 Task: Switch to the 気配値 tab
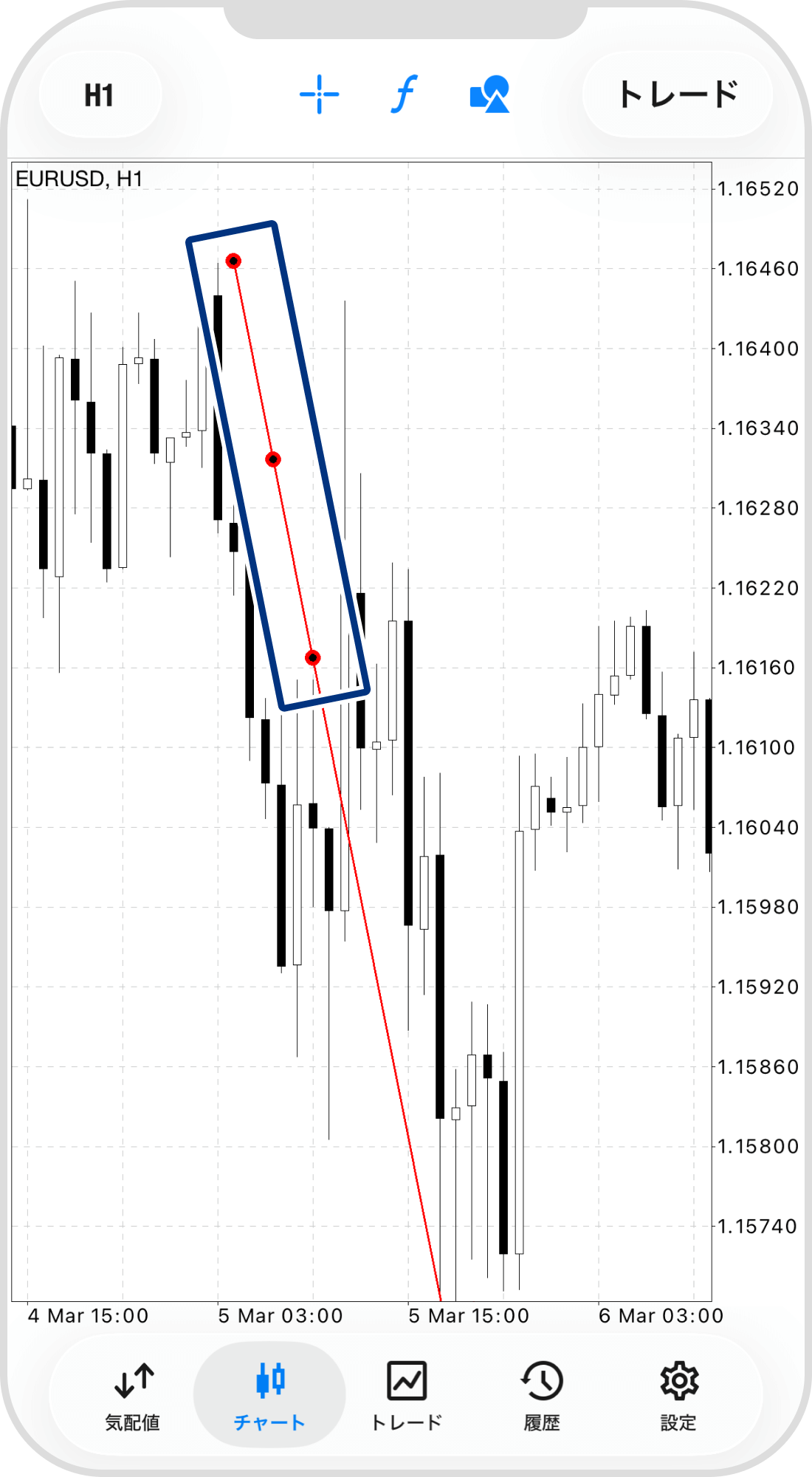pos(133,1394)
